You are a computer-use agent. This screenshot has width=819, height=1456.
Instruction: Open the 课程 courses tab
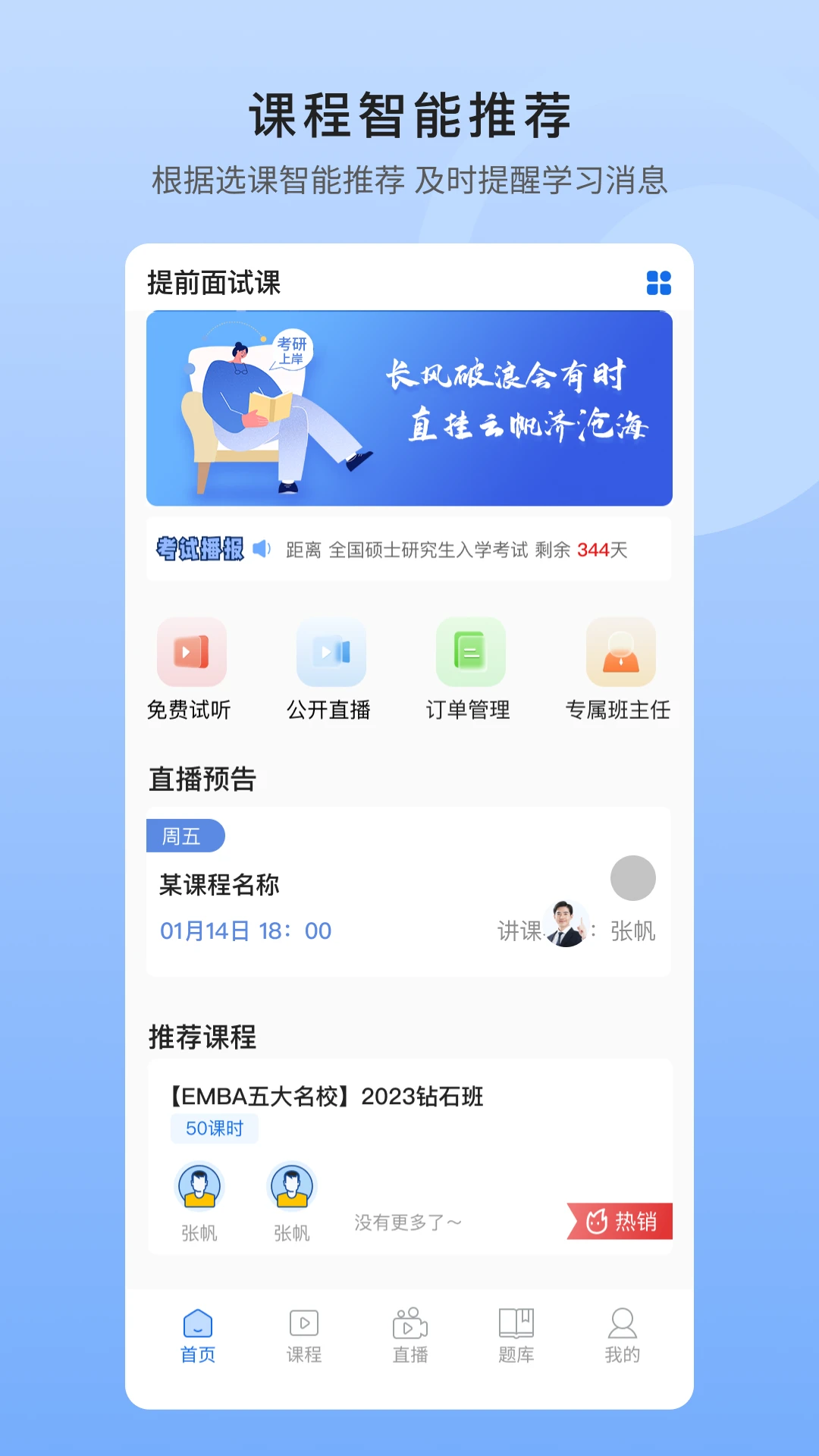303,1335
